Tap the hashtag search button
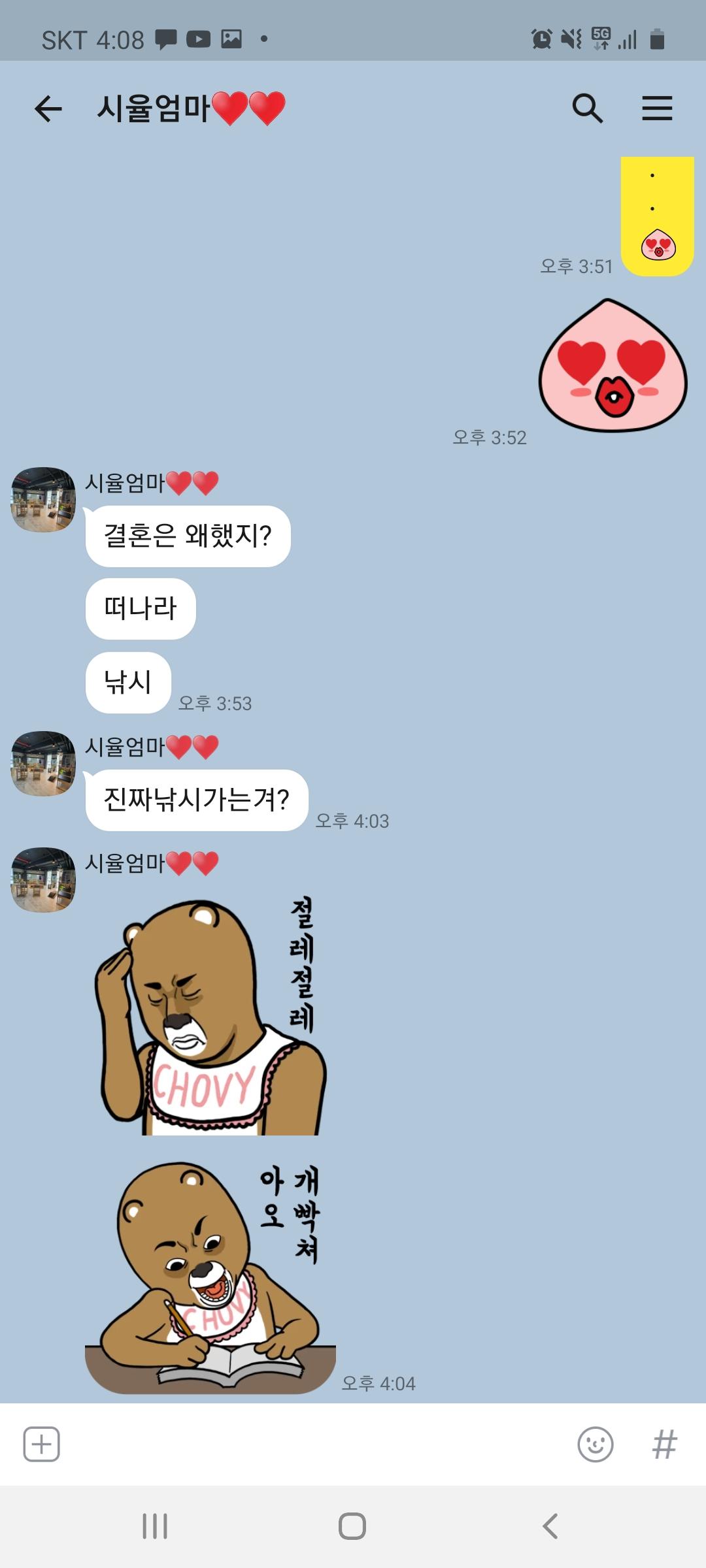 [x=664, y=1444]
